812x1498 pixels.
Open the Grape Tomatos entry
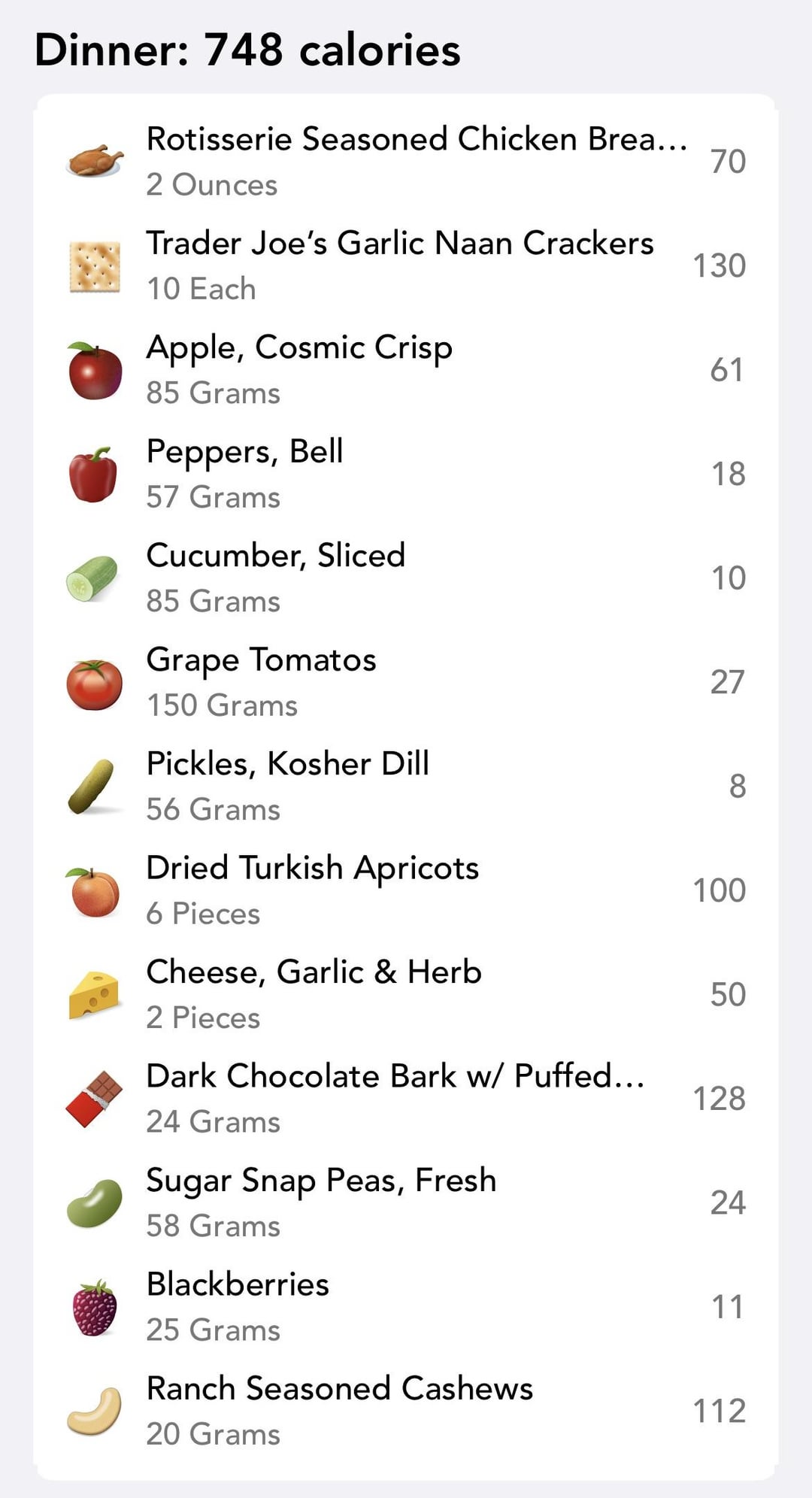(x=406, y=682)
